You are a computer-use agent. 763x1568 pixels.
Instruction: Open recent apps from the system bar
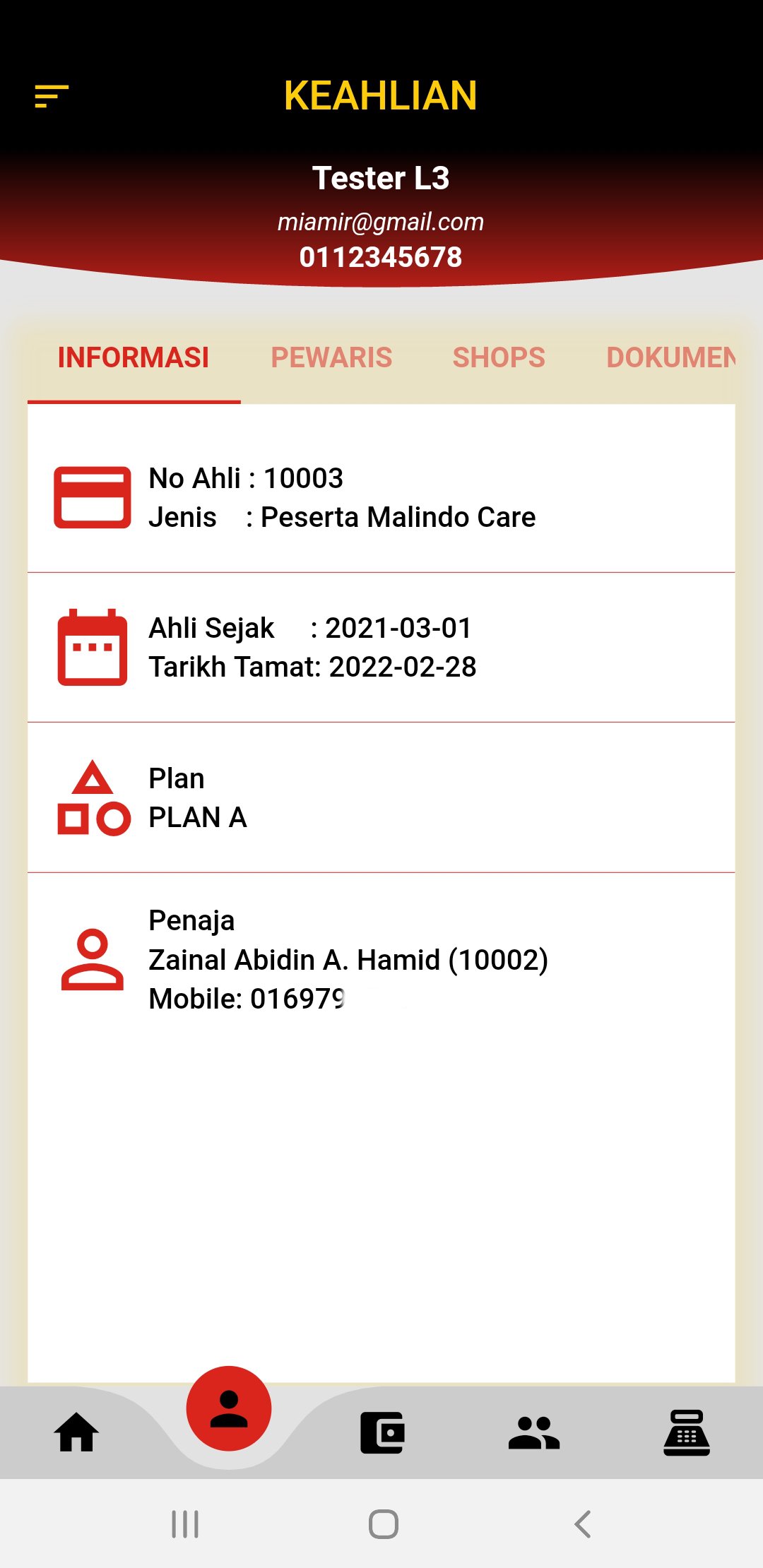[185, 1524]
